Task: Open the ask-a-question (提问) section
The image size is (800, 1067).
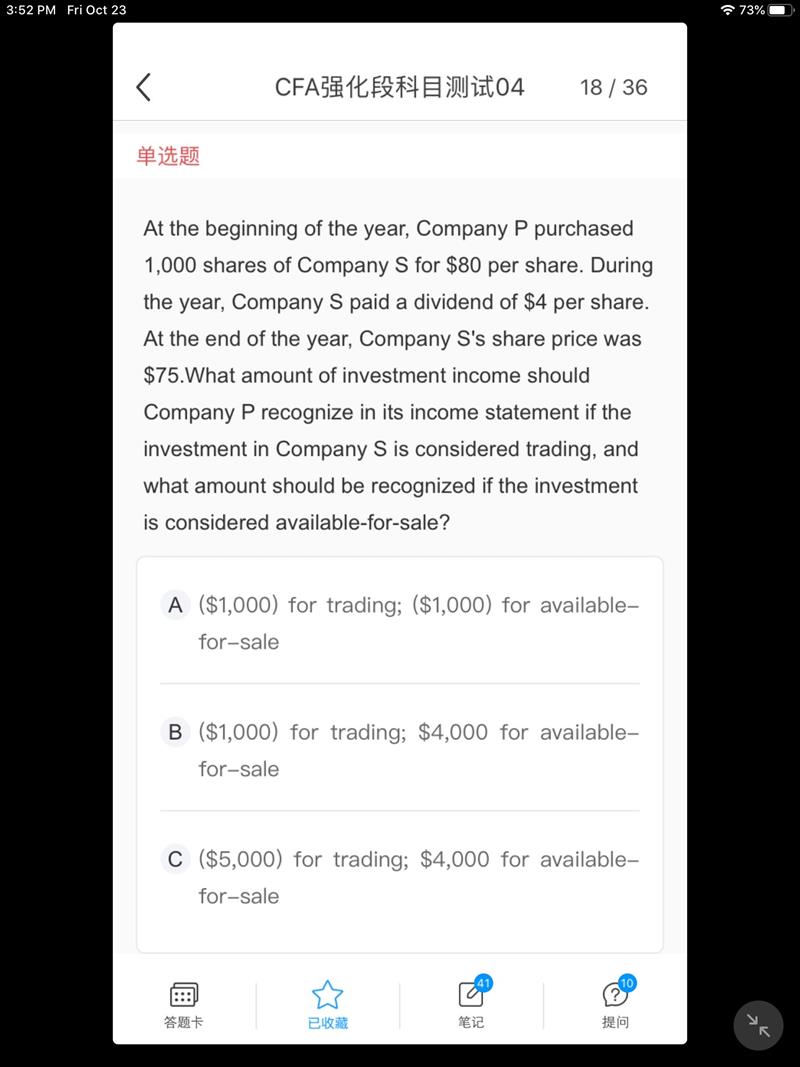Action: pos(615,1004)
